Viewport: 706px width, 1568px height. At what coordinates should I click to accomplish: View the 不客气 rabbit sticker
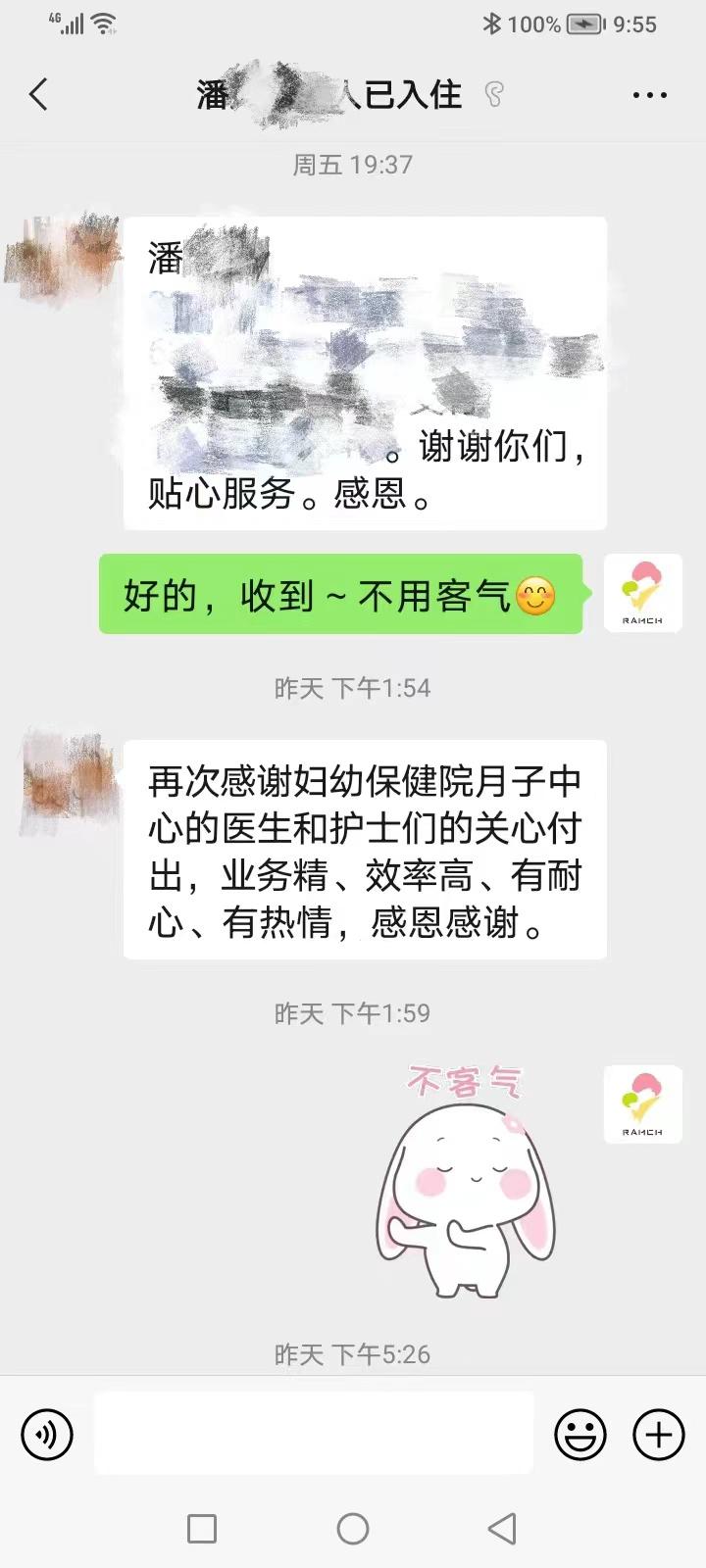click(466, 1181)
